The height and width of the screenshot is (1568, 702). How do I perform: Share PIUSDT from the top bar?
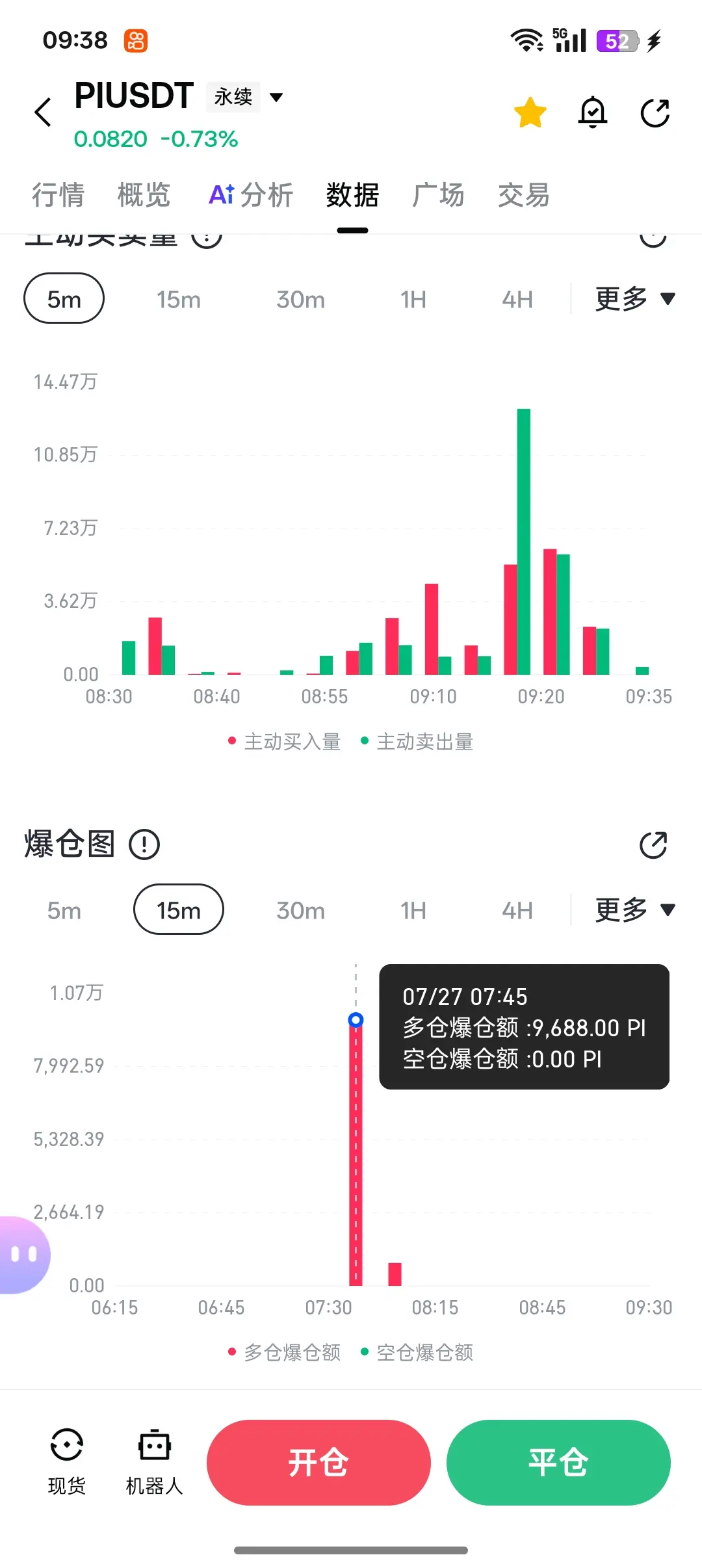click(655, 113)
